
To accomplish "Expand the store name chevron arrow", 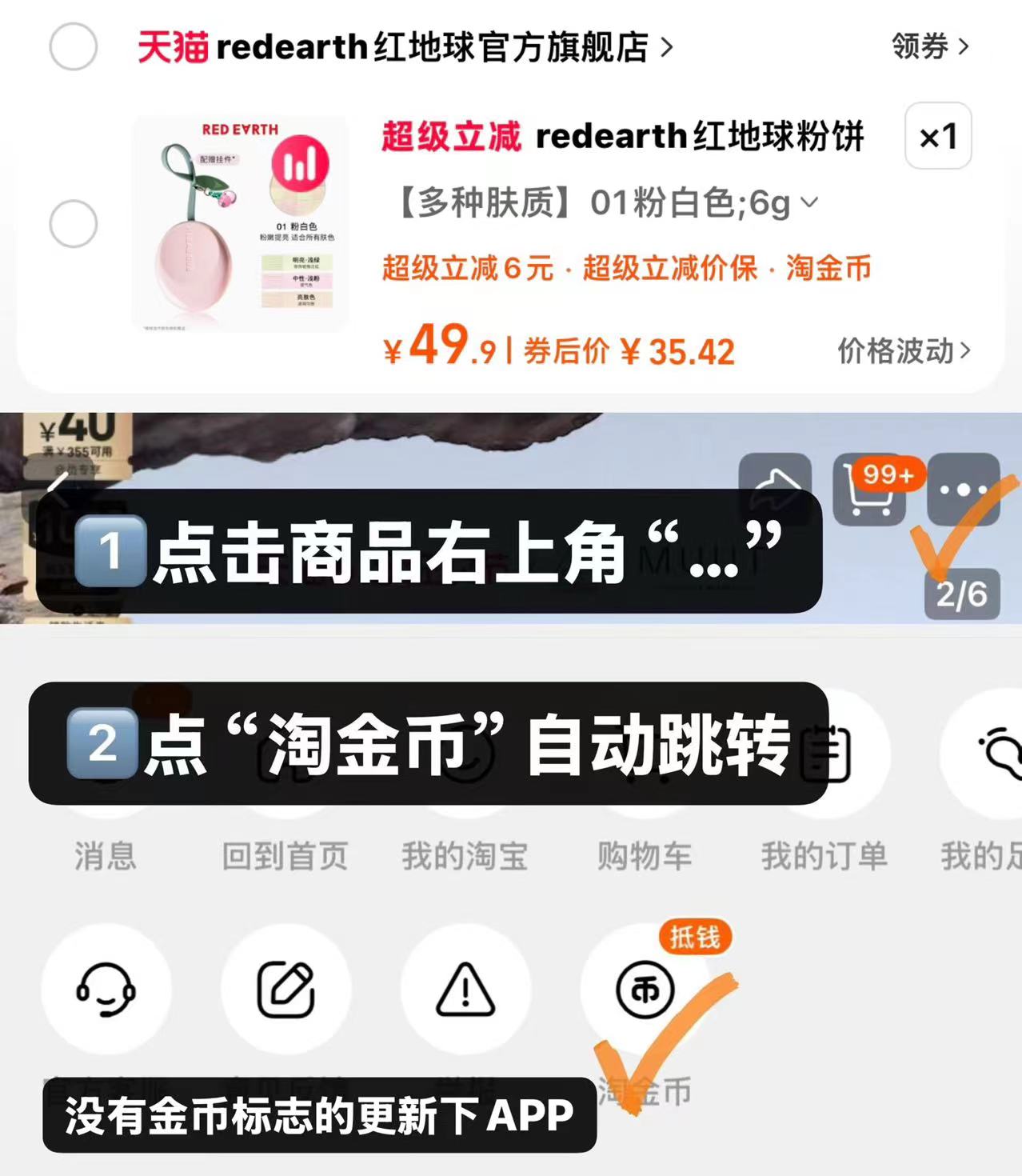I will 666,48.
